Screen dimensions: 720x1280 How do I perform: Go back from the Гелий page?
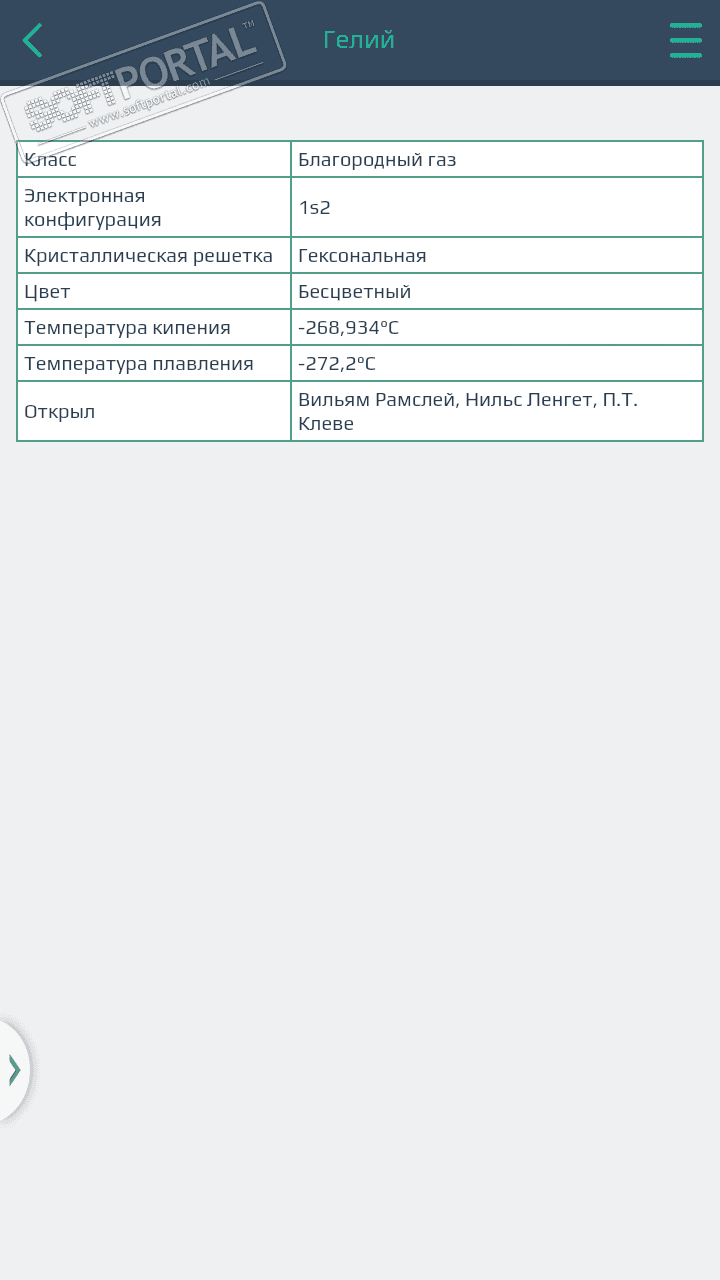(x=33, y=40)
